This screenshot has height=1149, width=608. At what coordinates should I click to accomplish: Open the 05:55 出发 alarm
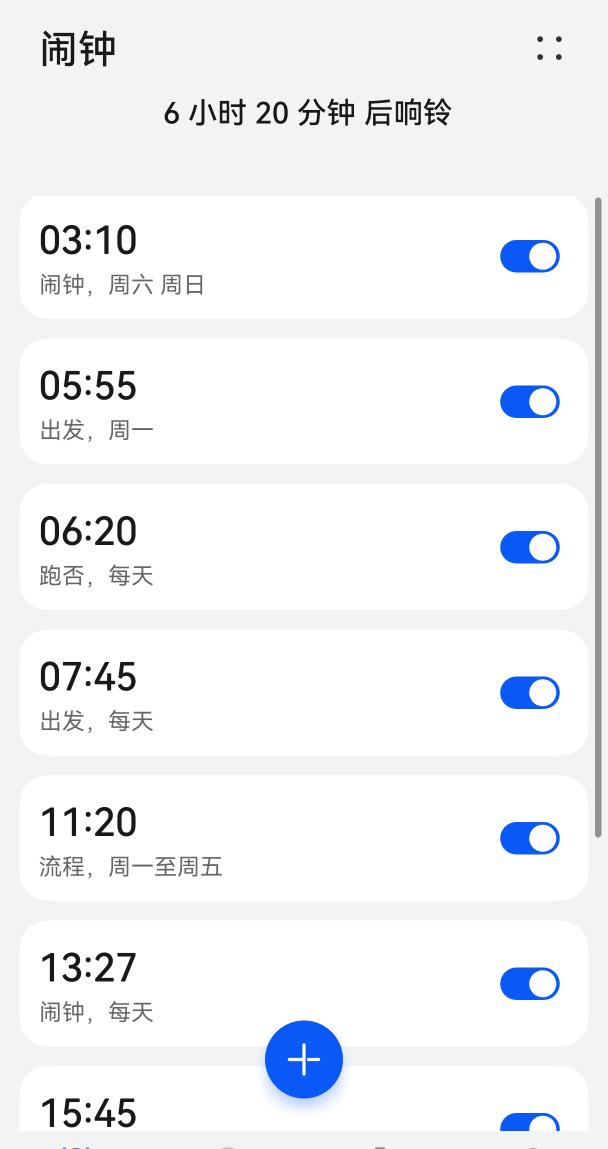pos(304,402)
